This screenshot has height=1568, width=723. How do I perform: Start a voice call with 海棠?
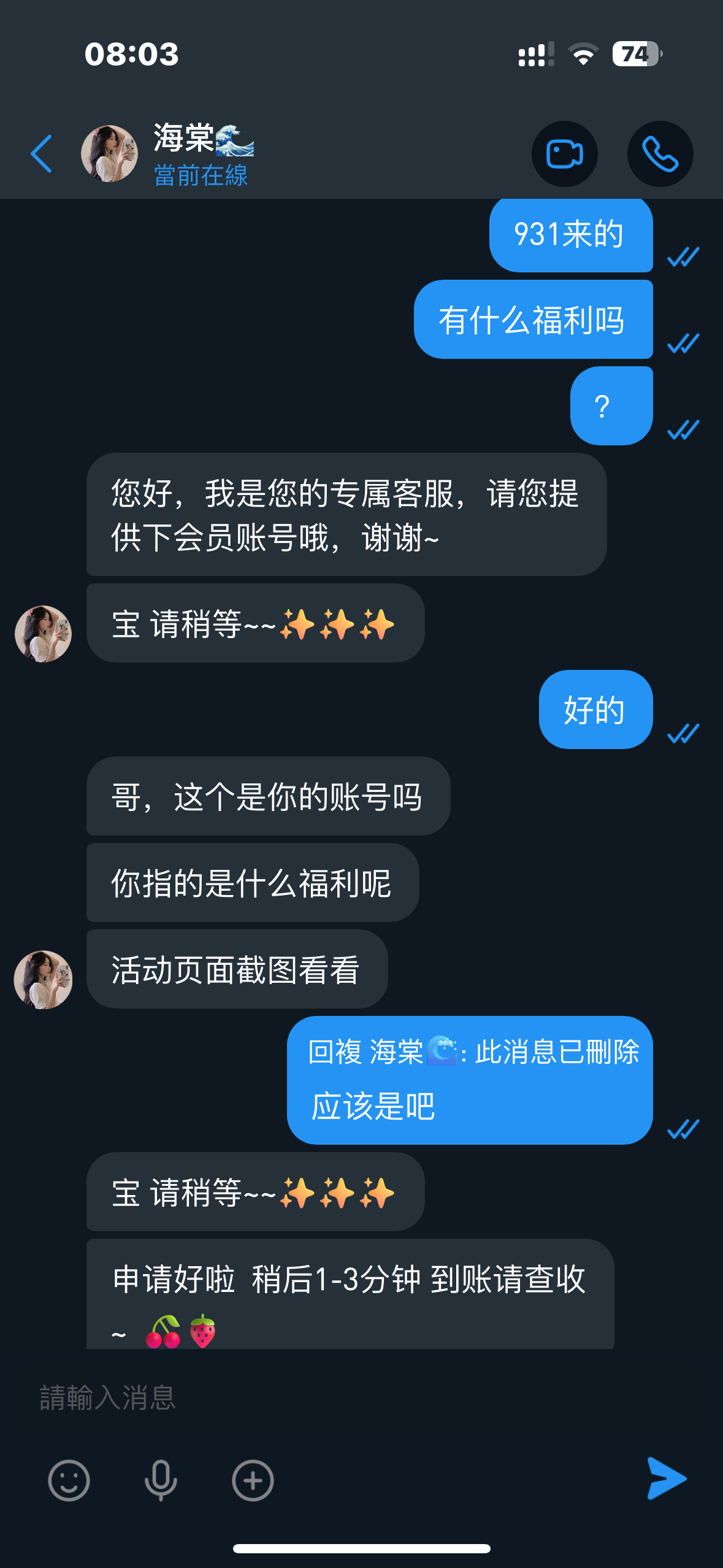pyautogui.click(x=660, y=154)
